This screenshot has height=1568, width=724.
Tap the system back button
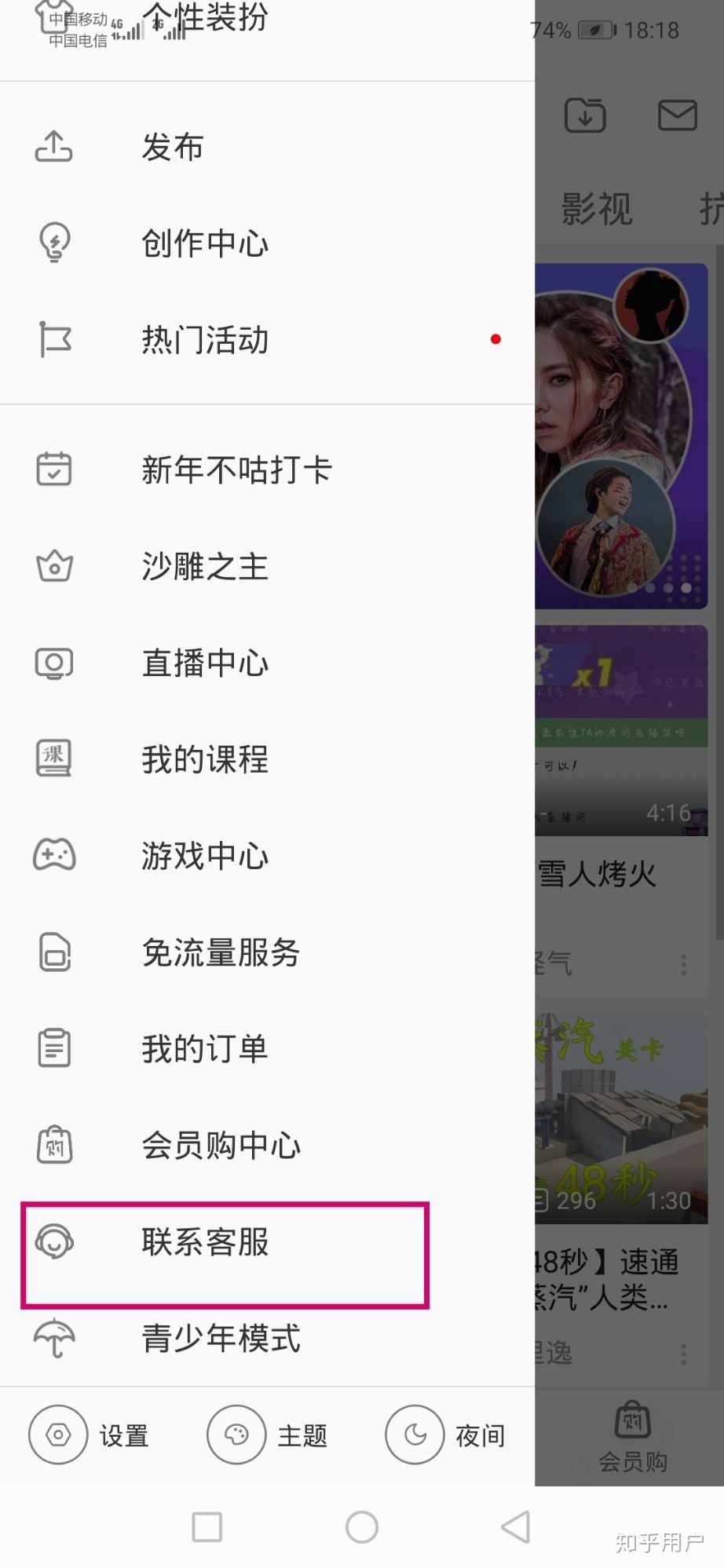(516, 1527)
